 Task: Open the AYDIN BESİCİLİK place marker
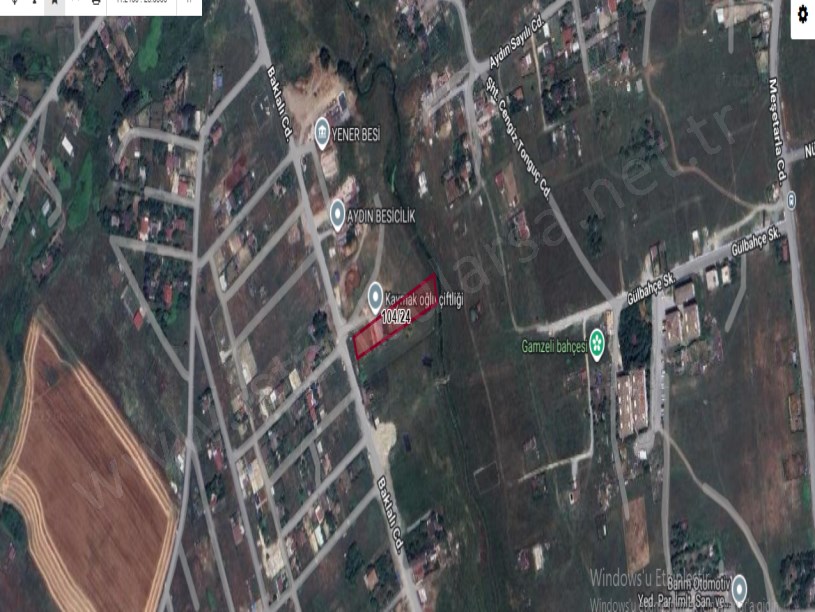click(338, 213)
